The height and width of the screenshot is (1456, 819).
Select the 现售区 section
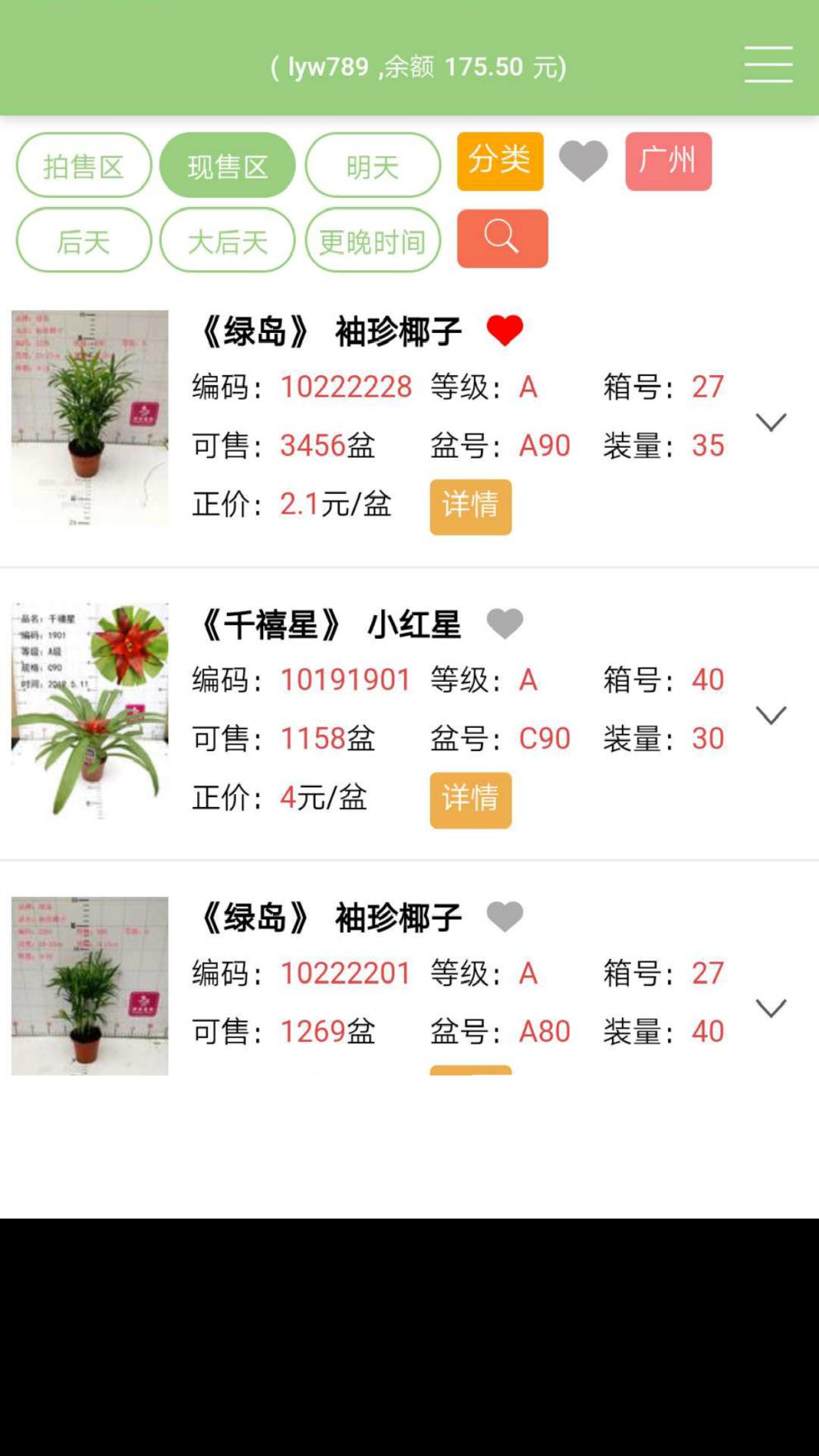pyautogui.click(x=228, y=164)
